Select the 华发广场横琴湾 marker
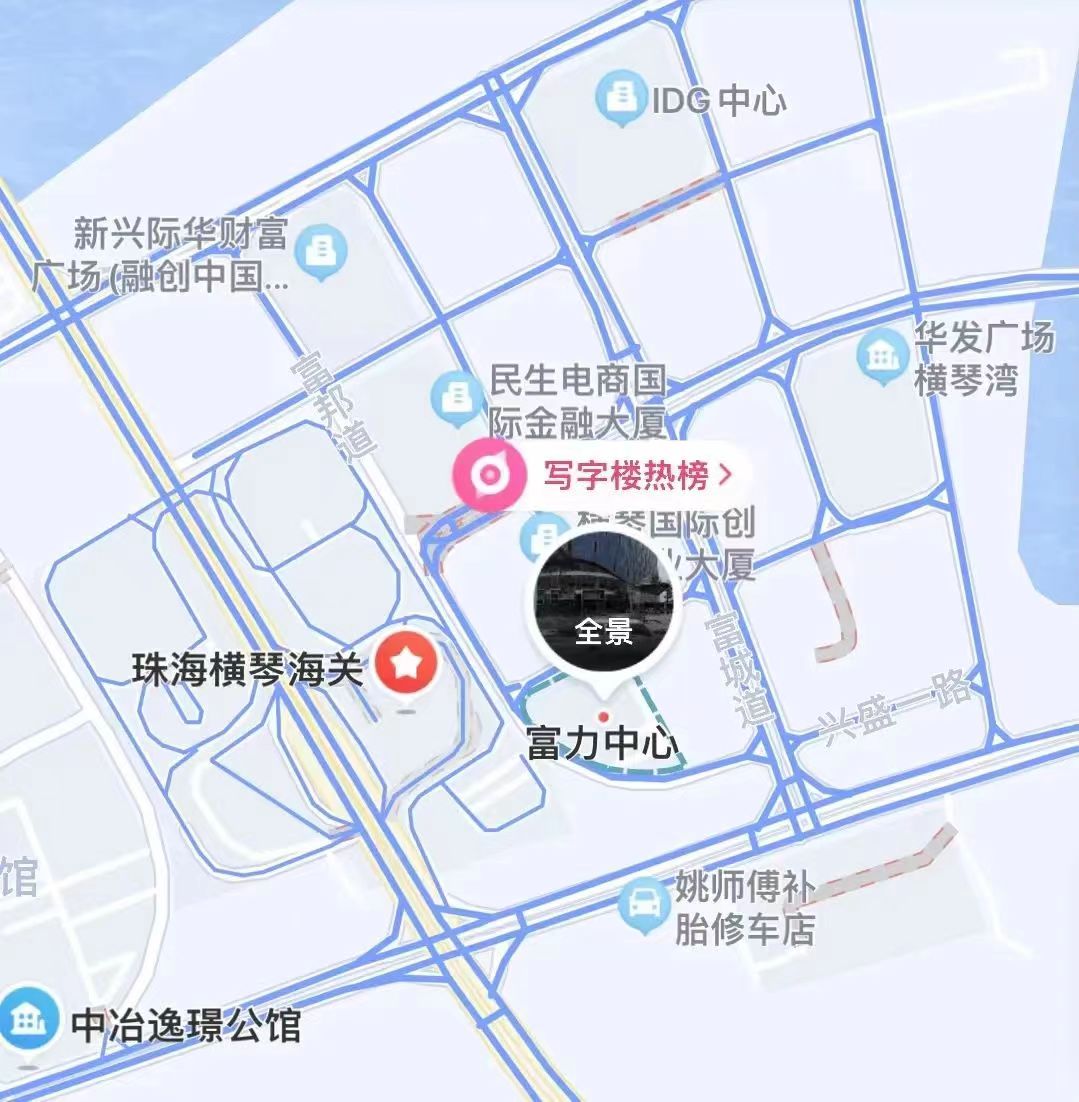 [882, 357]
